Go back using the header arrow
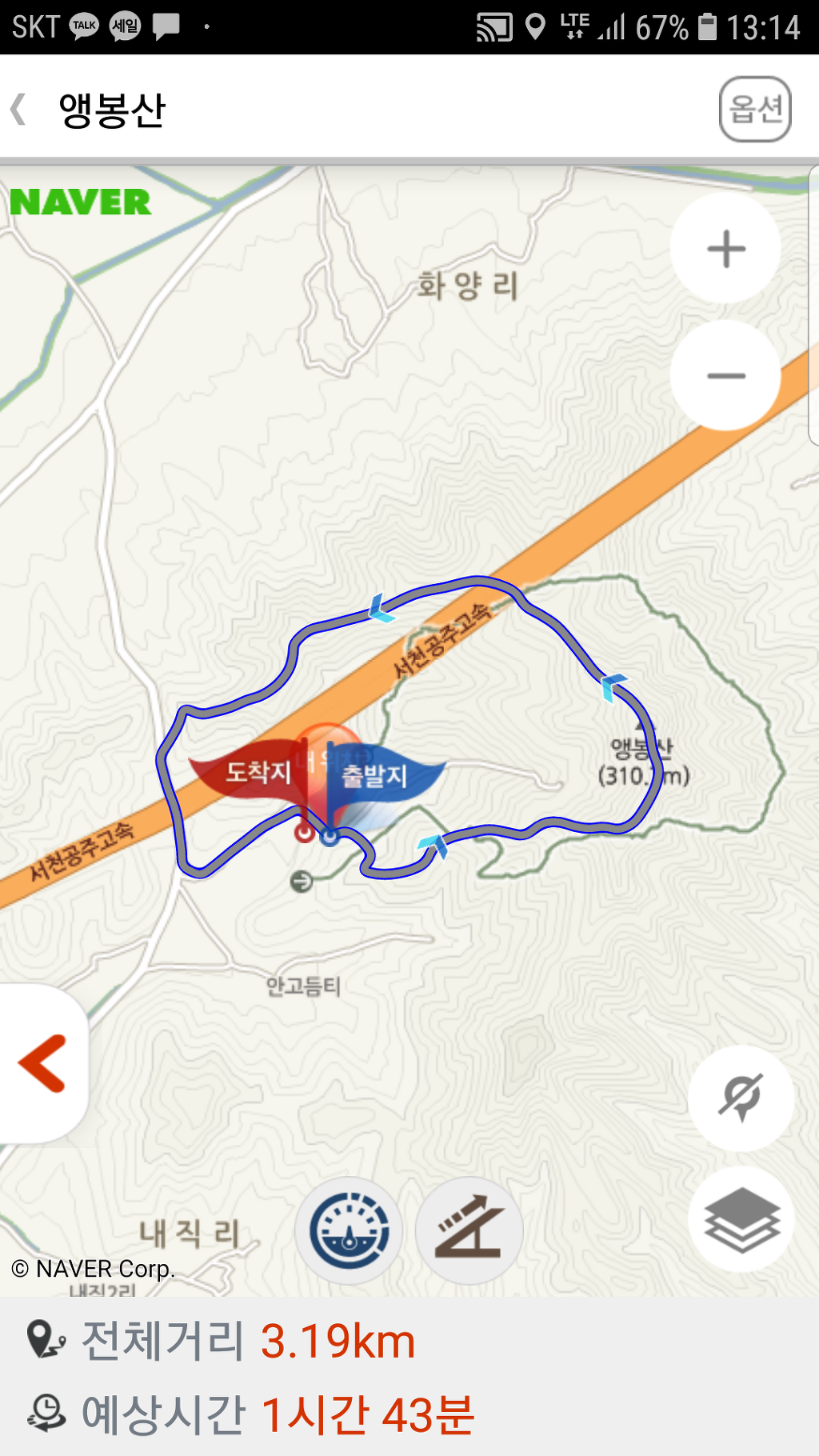Viewport: 819px width, 1456px height. tap(19, 110)
